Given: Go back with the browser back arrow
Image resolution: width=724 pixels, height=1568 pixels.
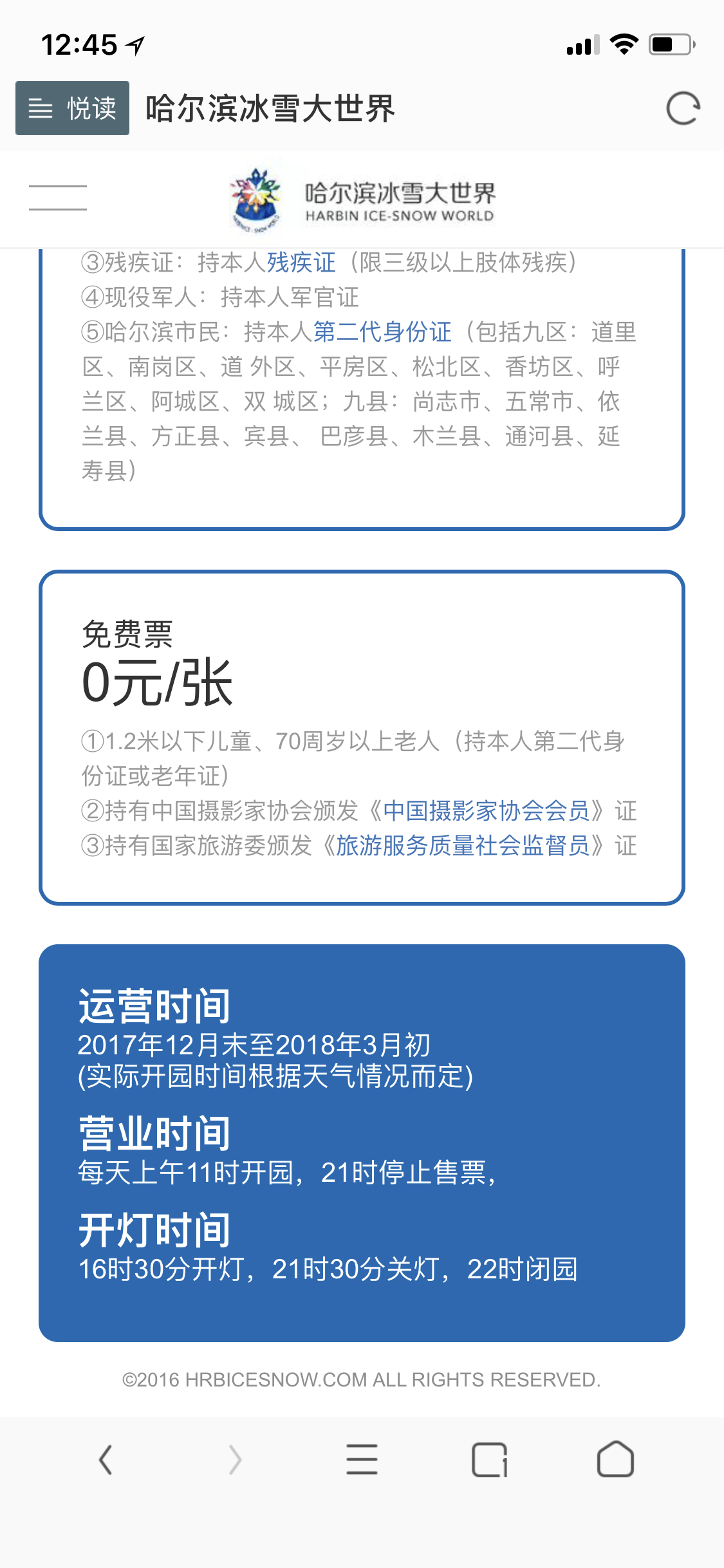Looking at the screenshot, I should pos(106,1460).
